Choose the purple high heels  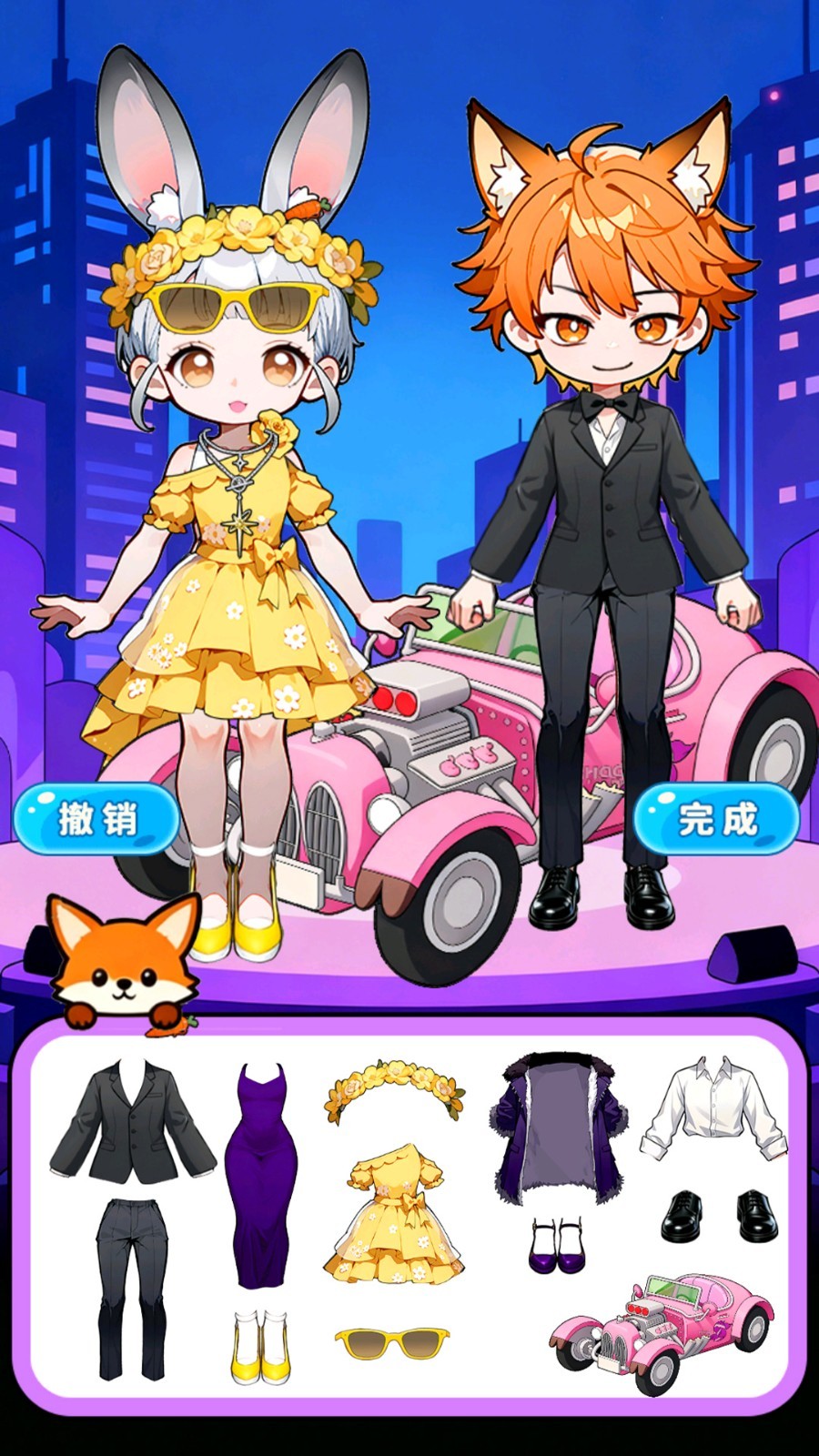point(557,1245)
